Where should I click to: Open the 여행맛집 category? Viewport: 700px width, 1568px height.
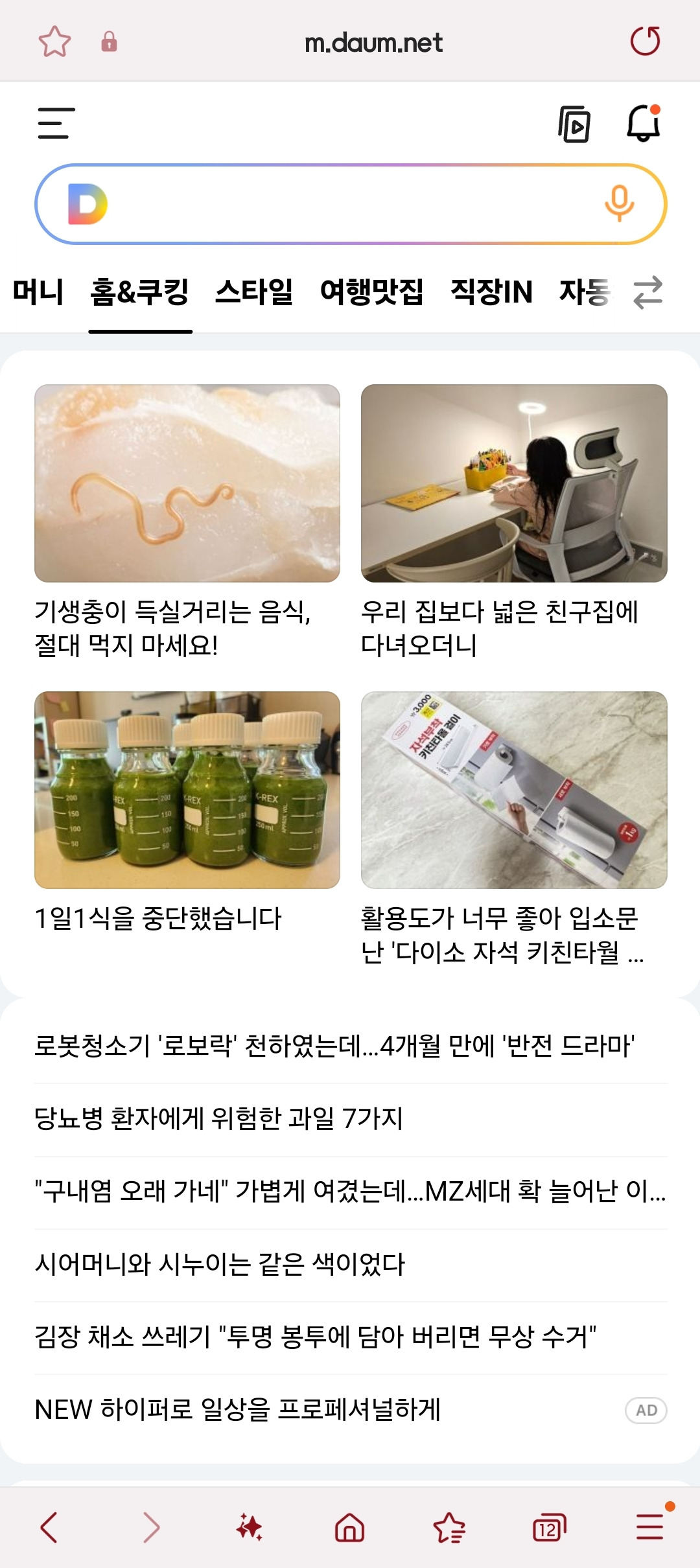pyautogui.click(x=371, y=293)
